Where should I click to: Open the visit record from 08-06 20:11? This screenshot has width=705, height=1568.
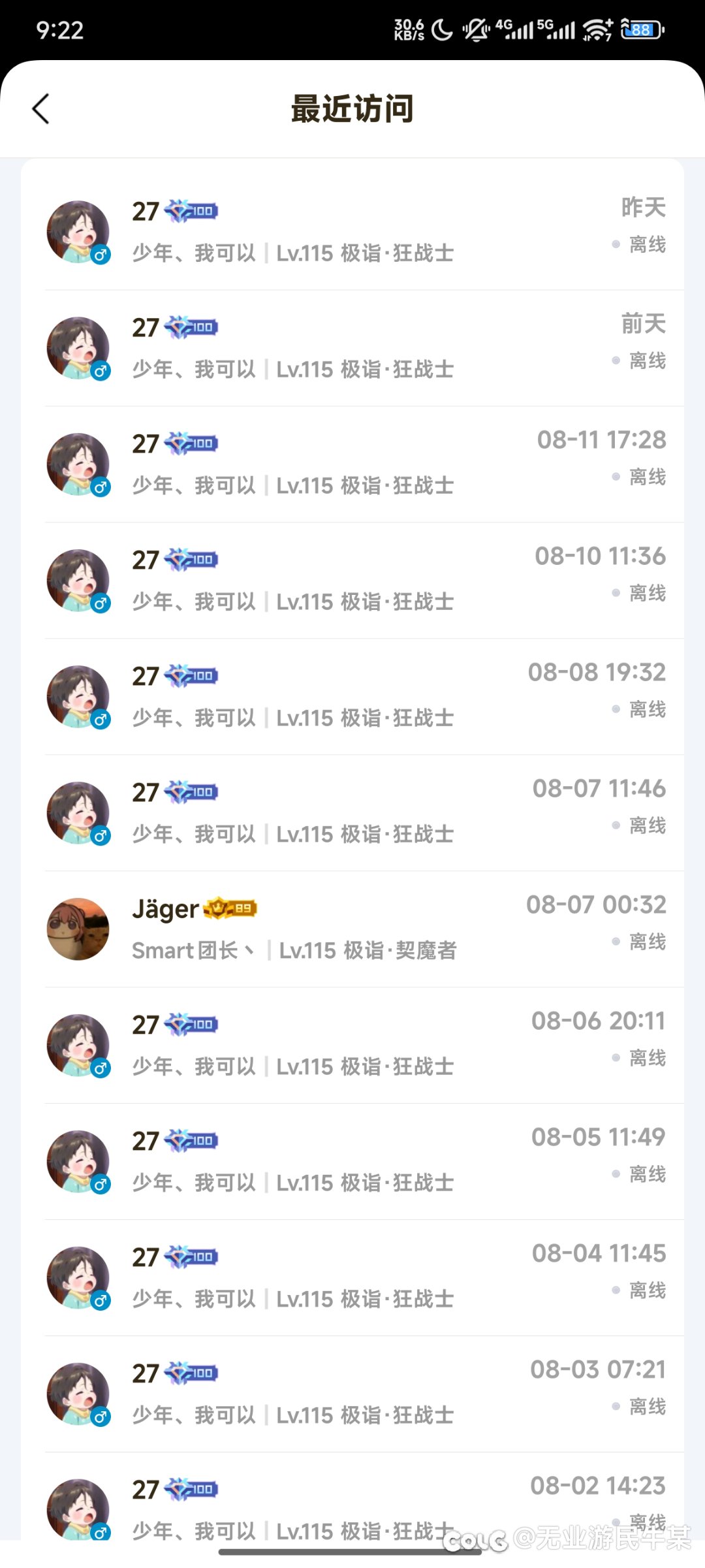click(x=352, y=1046)
